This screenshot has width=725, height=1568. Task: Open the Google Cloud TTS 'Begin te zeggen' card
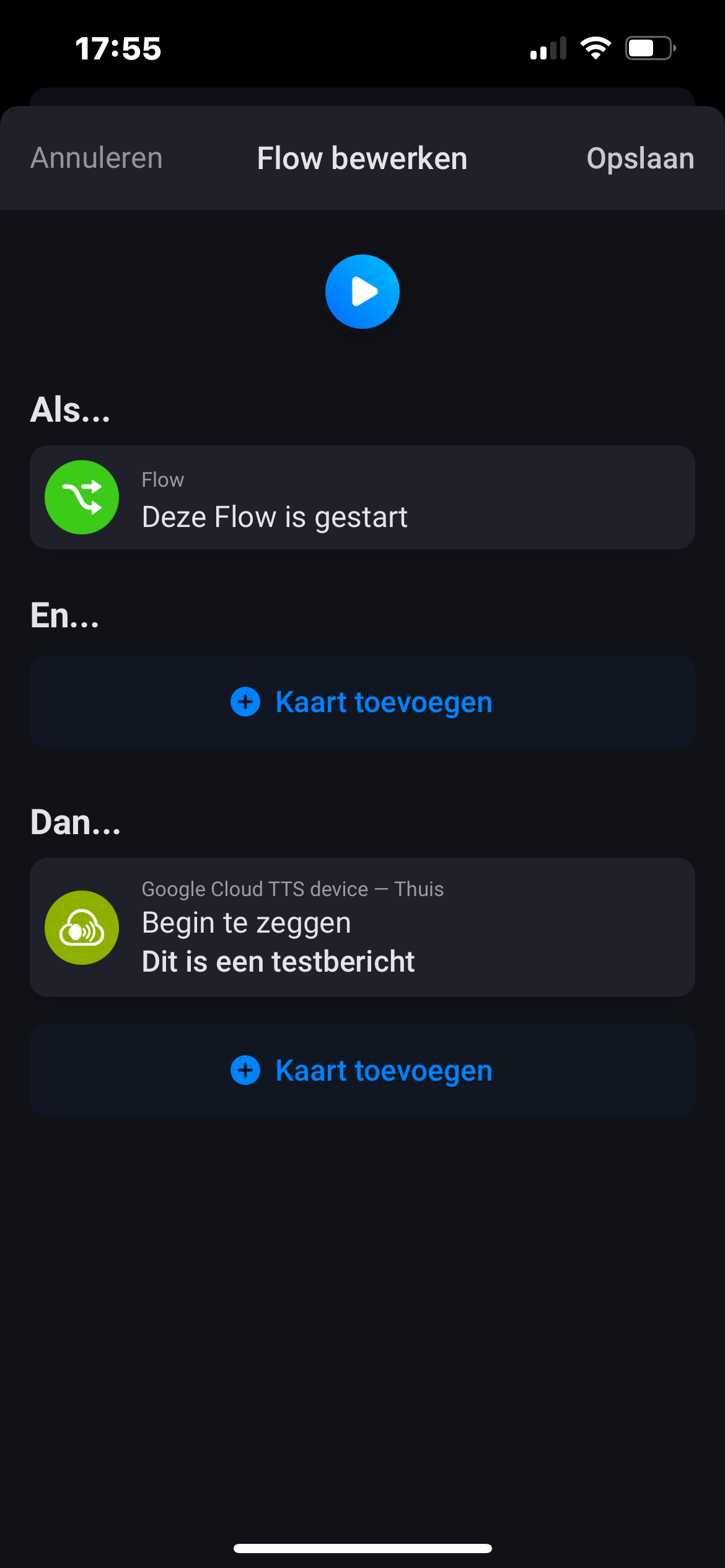point(362,927)
